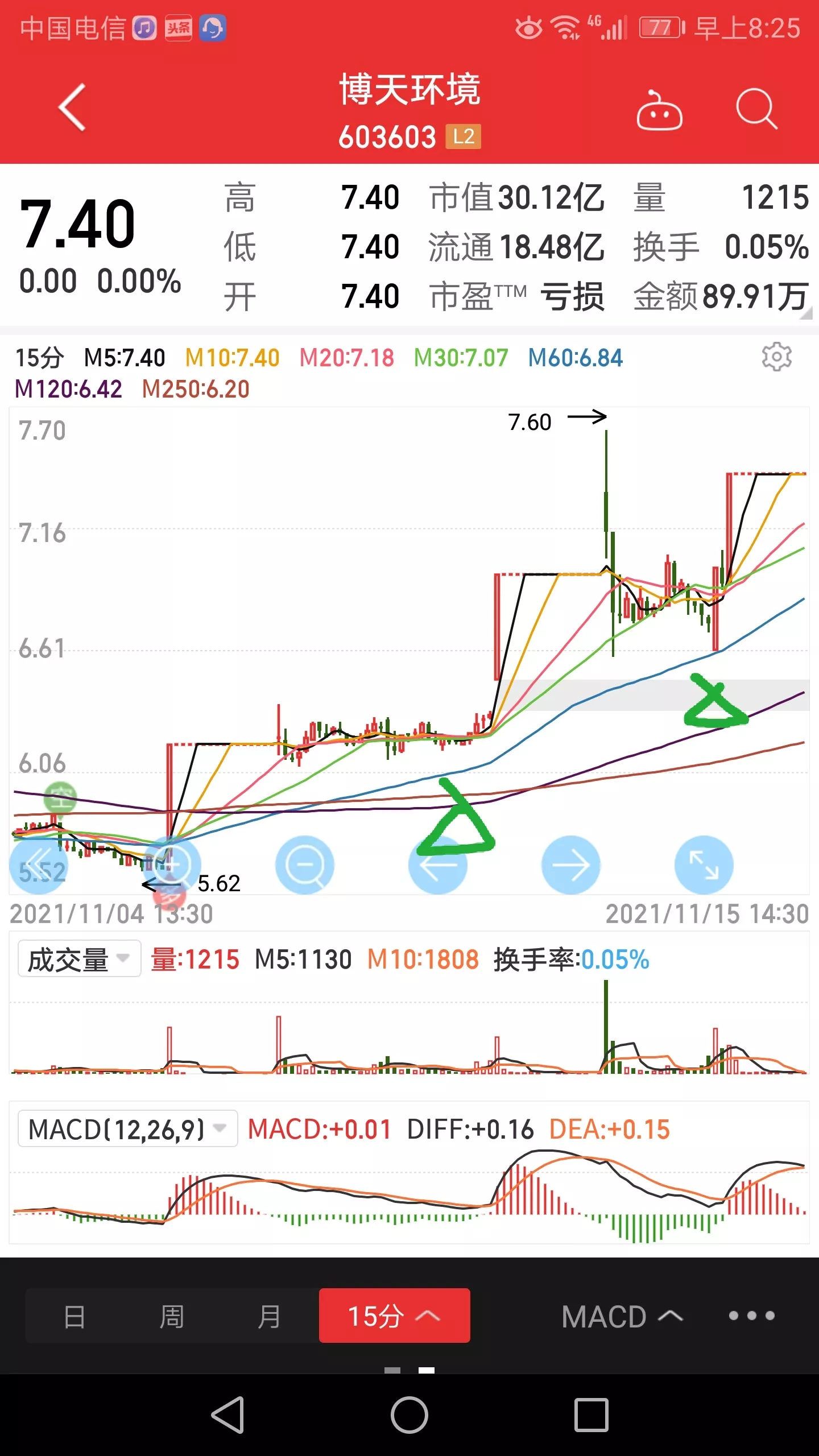This screenshot has width=819, height=1456.
Task: Open the MACD(12,26,9) indicator dropdown
Action: pyautogui.click(x=127, y=1129)
